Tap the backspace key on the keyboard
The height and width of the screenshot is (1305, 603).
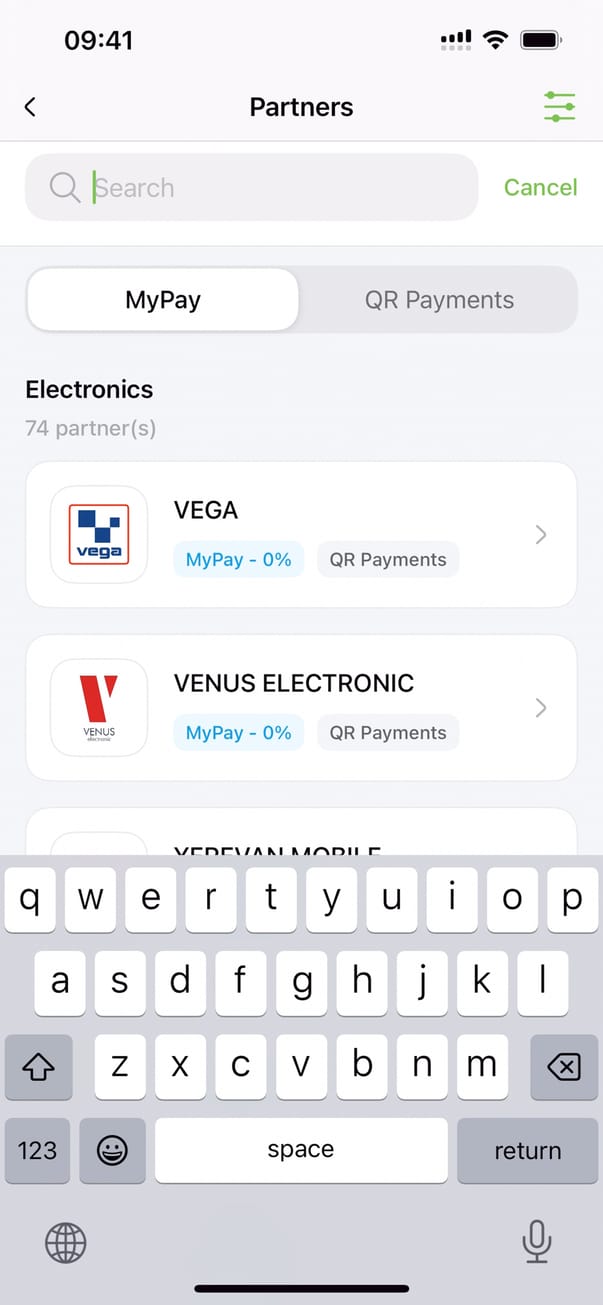(564, 1067)
